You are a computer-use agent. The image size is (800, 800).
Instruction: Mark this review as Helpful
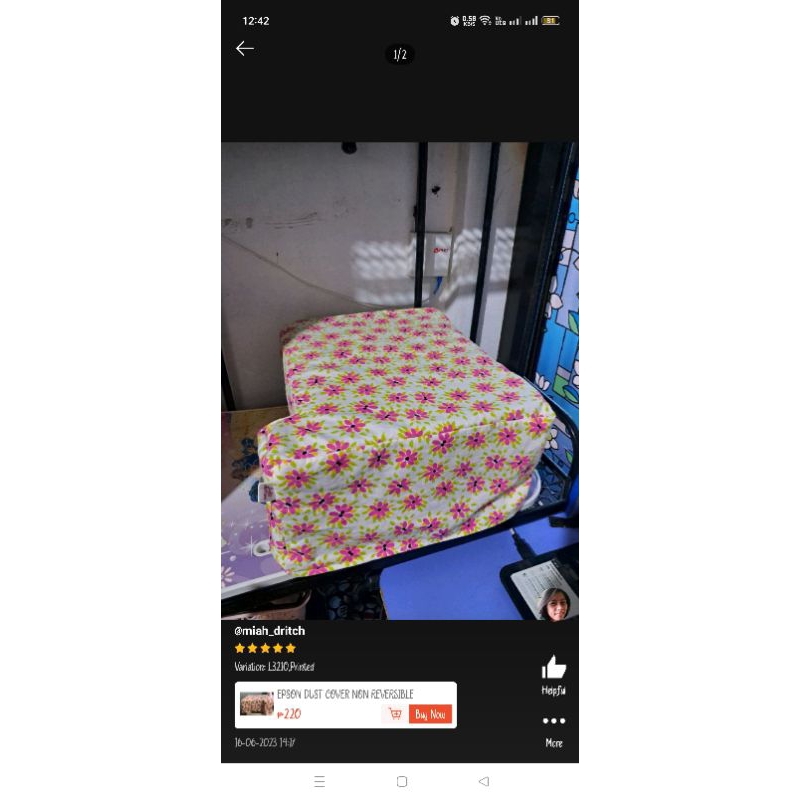coord(554,672)
